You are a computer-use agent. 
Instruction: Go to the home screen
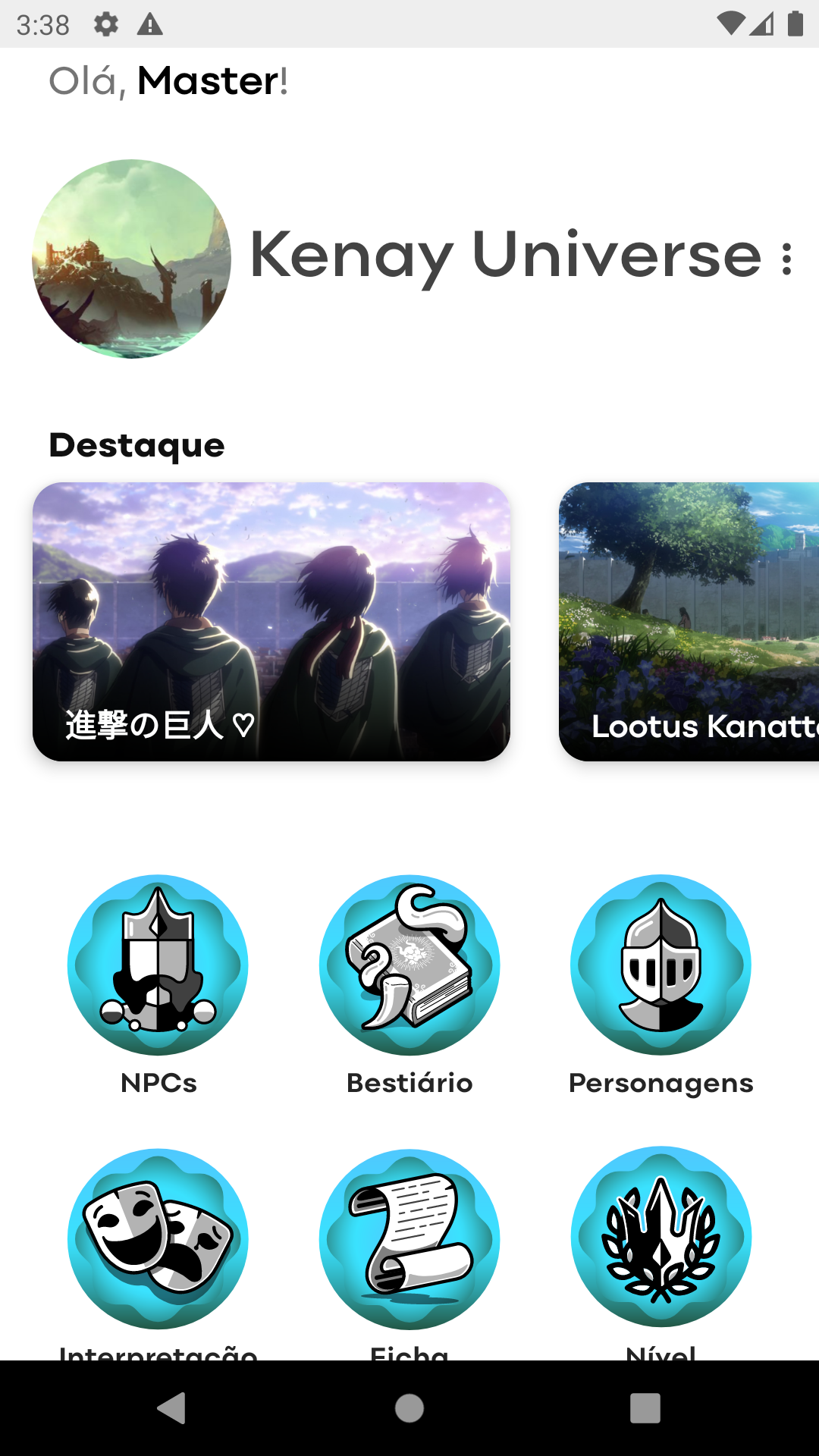[409, 1408]
